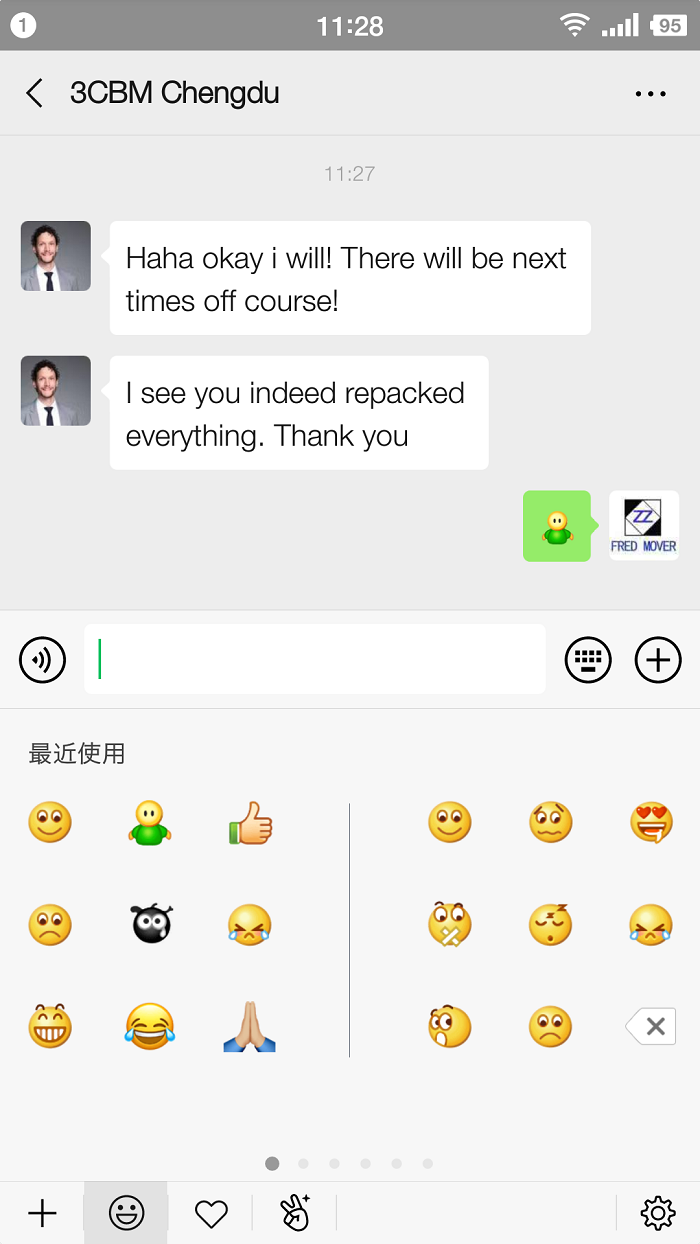Screen dimensions: 700x1244
Task: Select the smiley emoji panel tab
Action: click(x=126, y=1214)
